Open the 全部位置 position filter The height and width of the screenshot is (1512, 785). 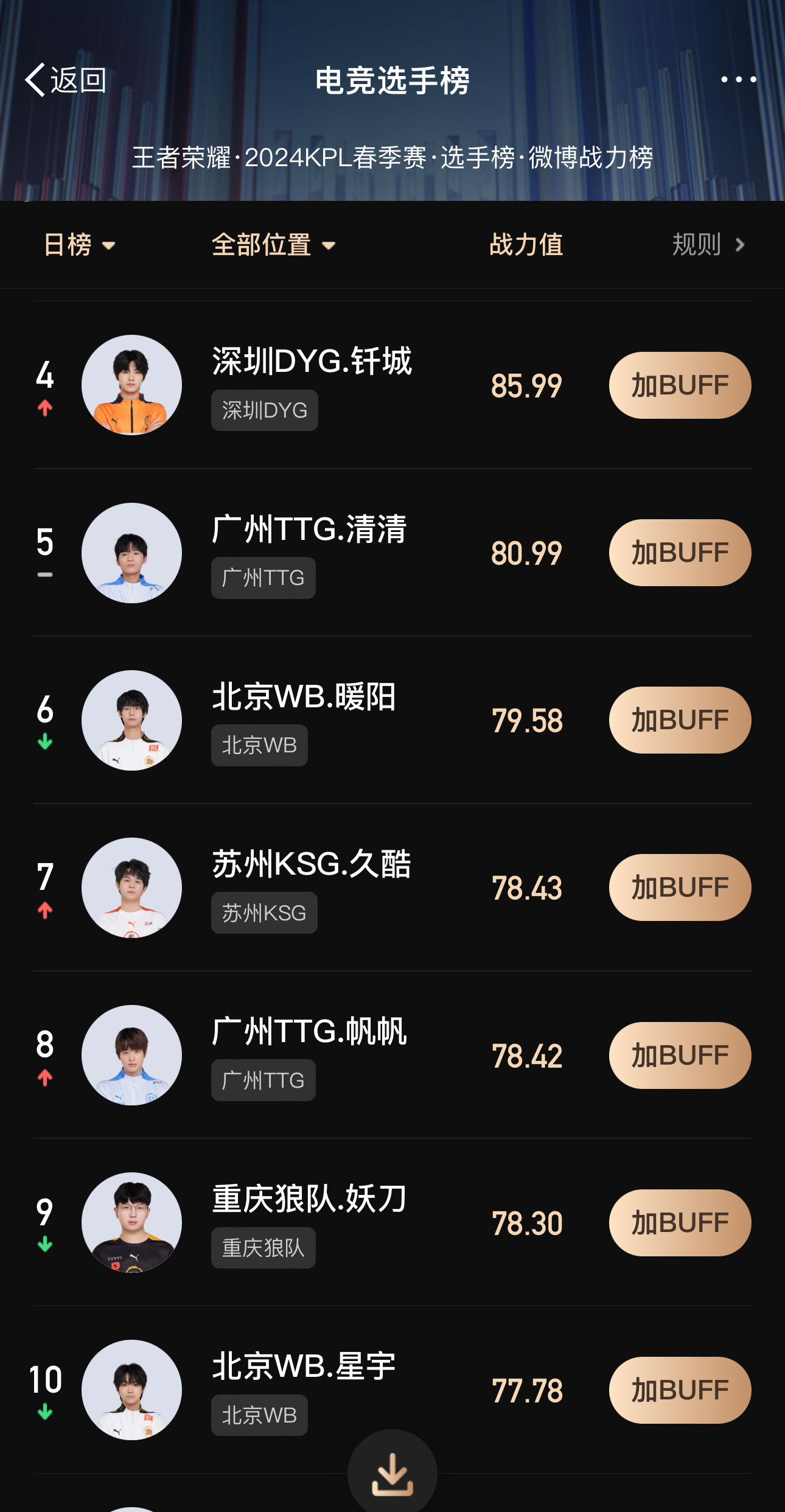[x=273, y=245]
